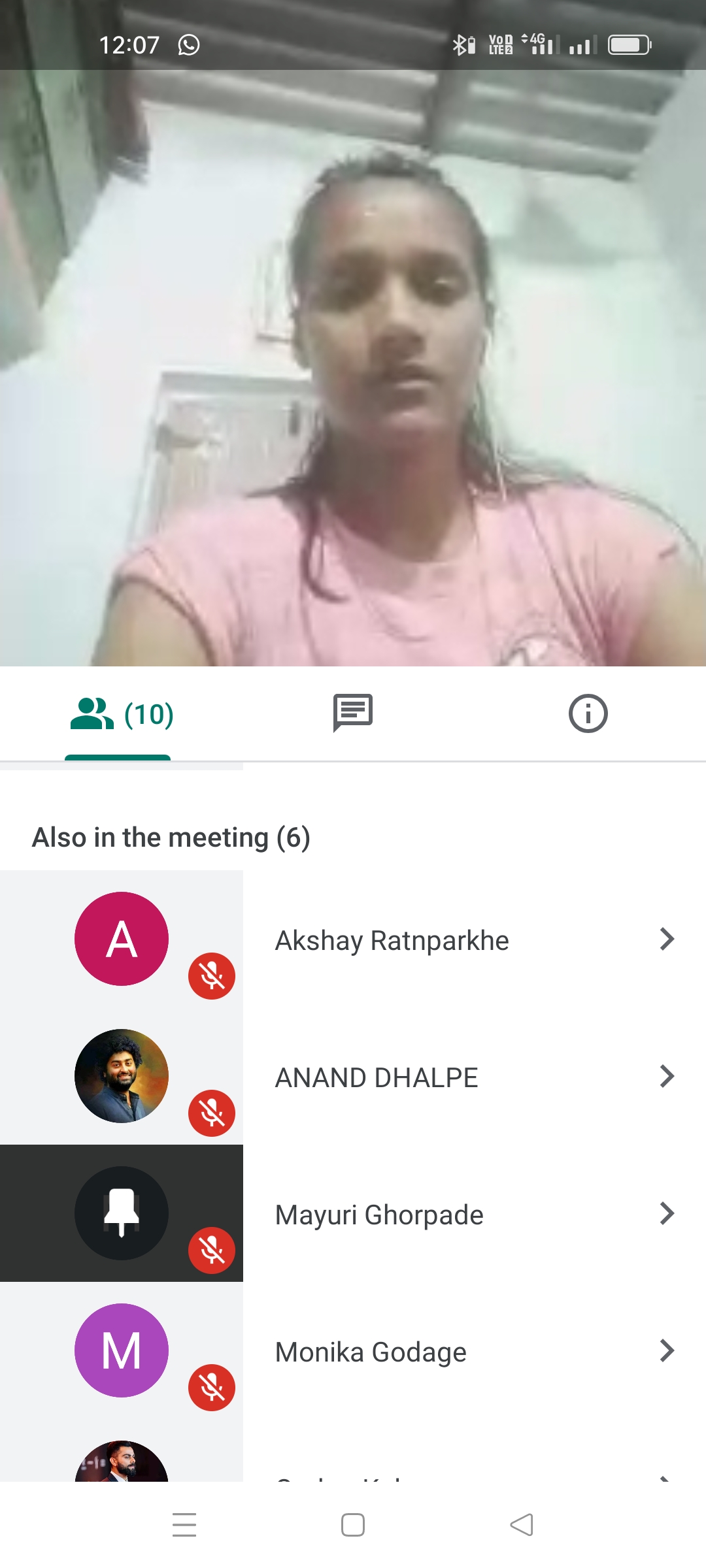The image size is (706, 1568).
Task: Open the in-call chat messages tab
Action: pos(353,713)
